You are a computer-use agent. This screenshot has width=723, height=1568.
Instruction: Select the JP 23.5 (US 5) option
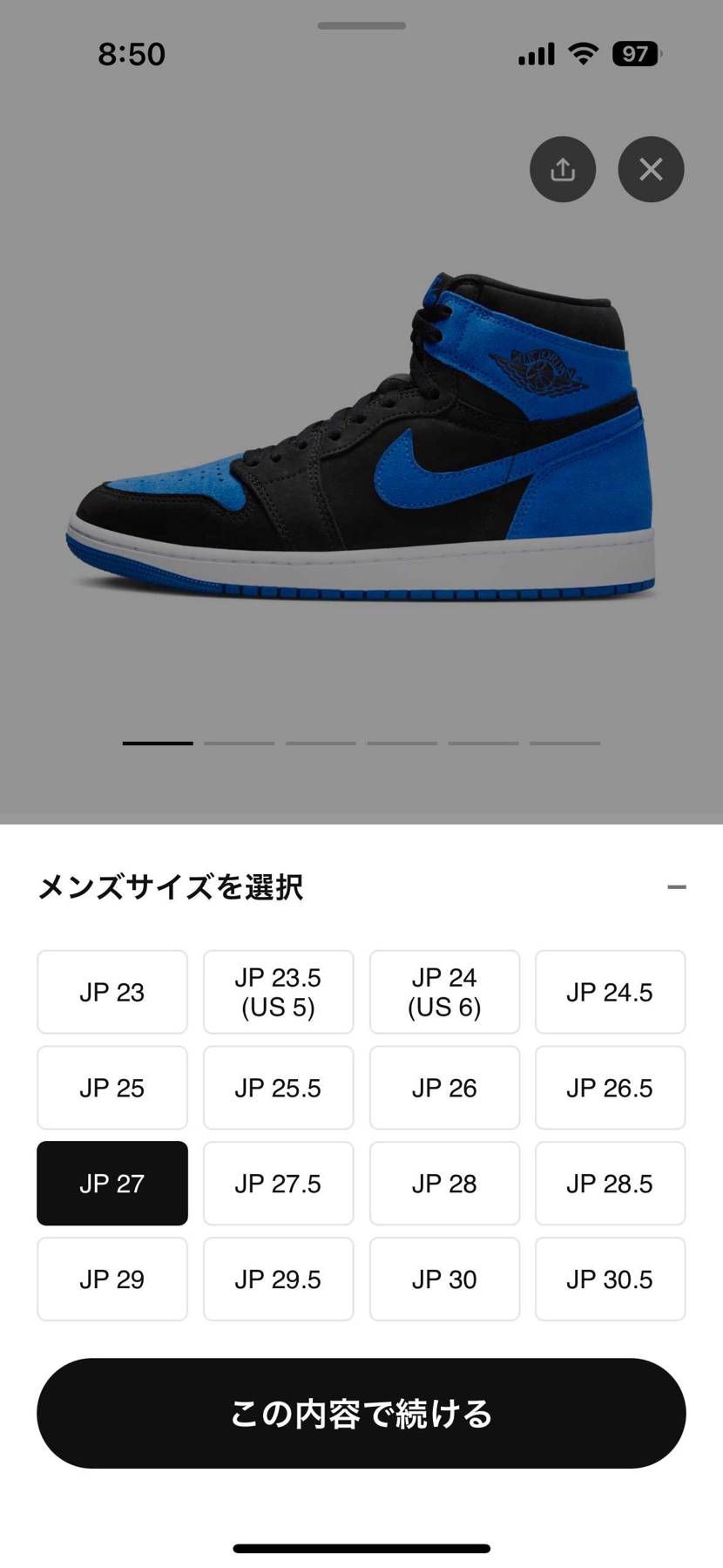(x=278, y=991)
